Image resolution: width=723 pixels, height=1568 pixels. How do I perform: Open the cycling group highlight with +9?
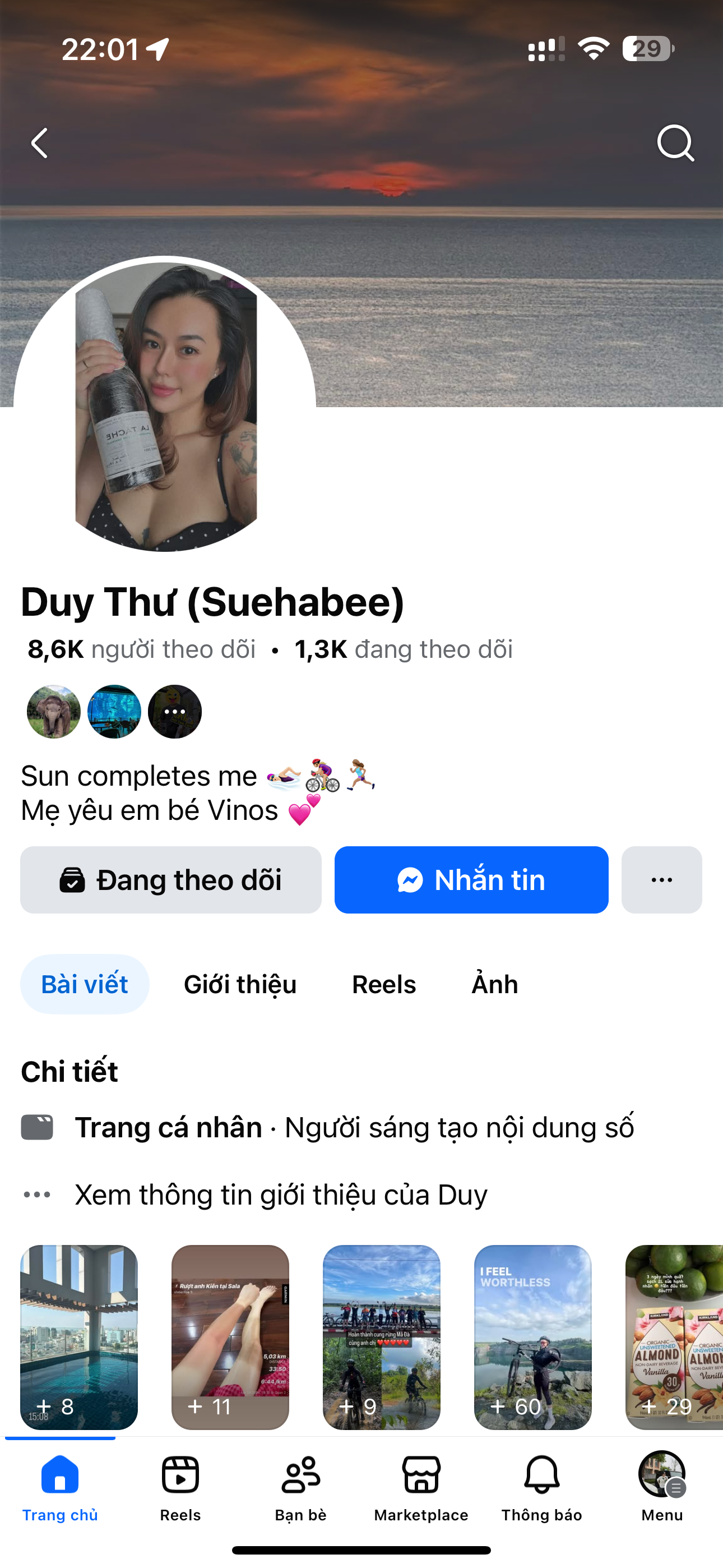pos(382,1337)
